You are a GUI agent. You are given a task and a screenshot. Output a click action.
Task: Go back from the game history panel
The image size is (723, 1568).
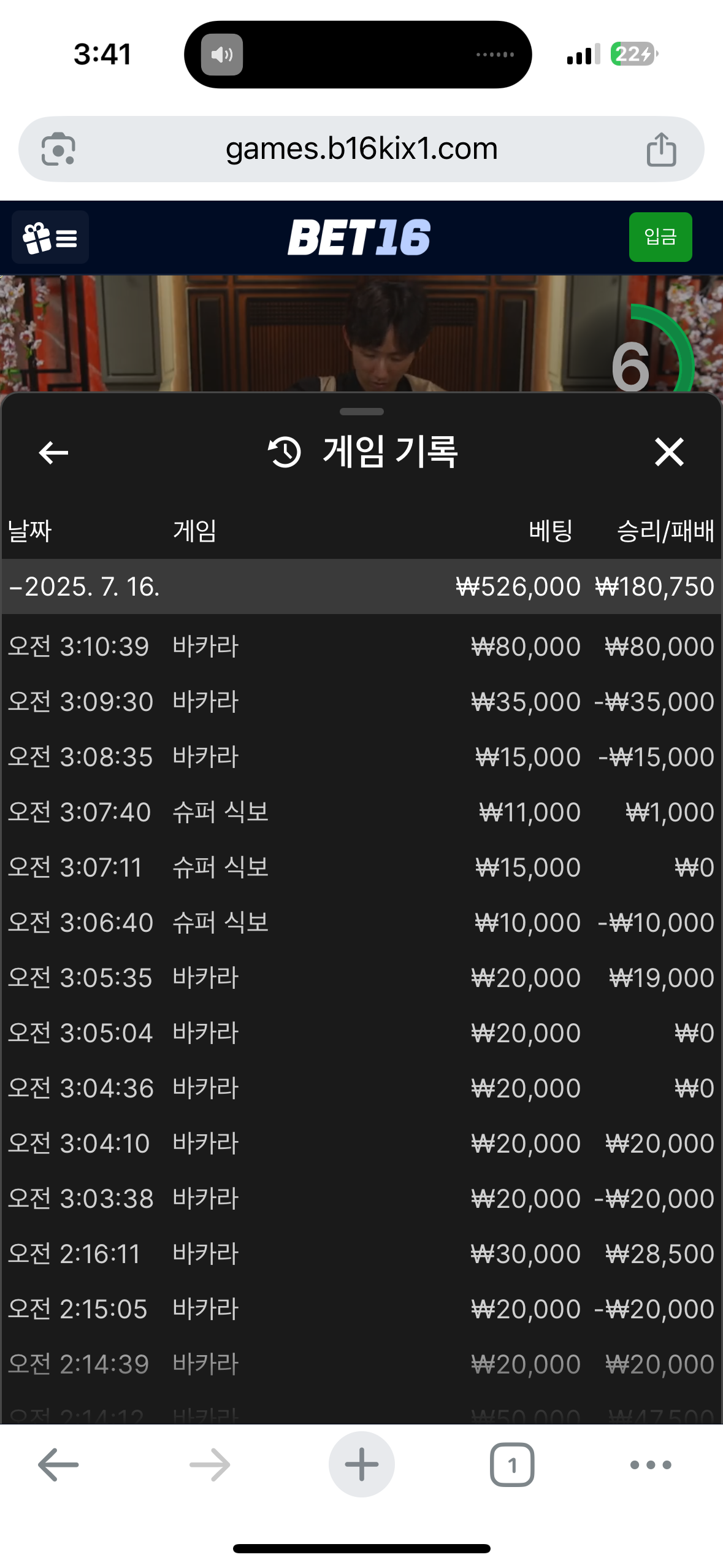point(53,453)
